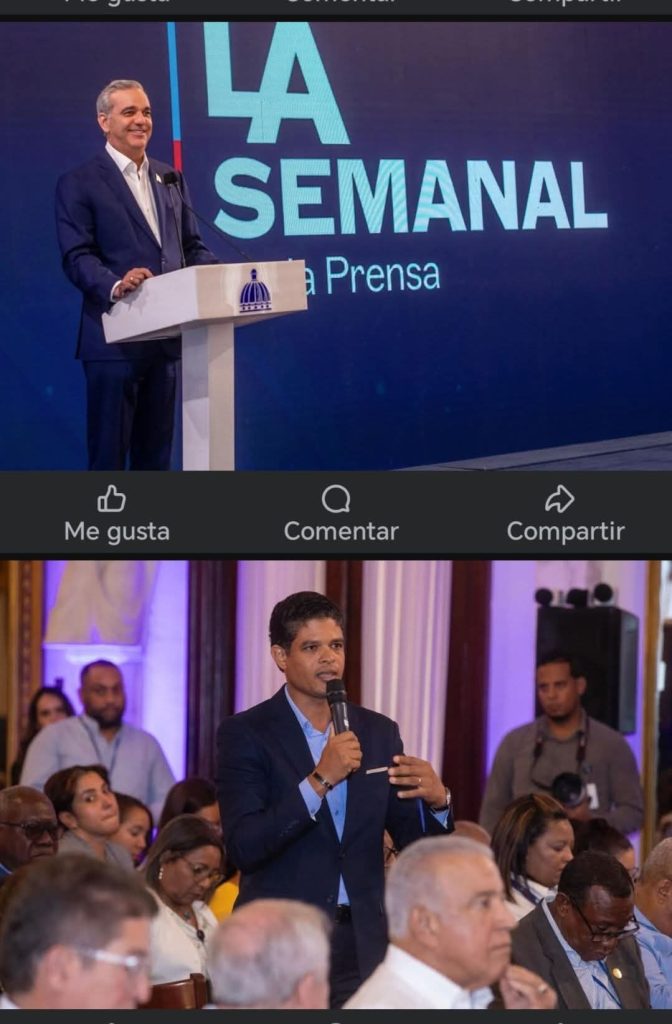672x1024 pixels.
Task: Like the La Semanal podium photo
Action: coord(116,514)
